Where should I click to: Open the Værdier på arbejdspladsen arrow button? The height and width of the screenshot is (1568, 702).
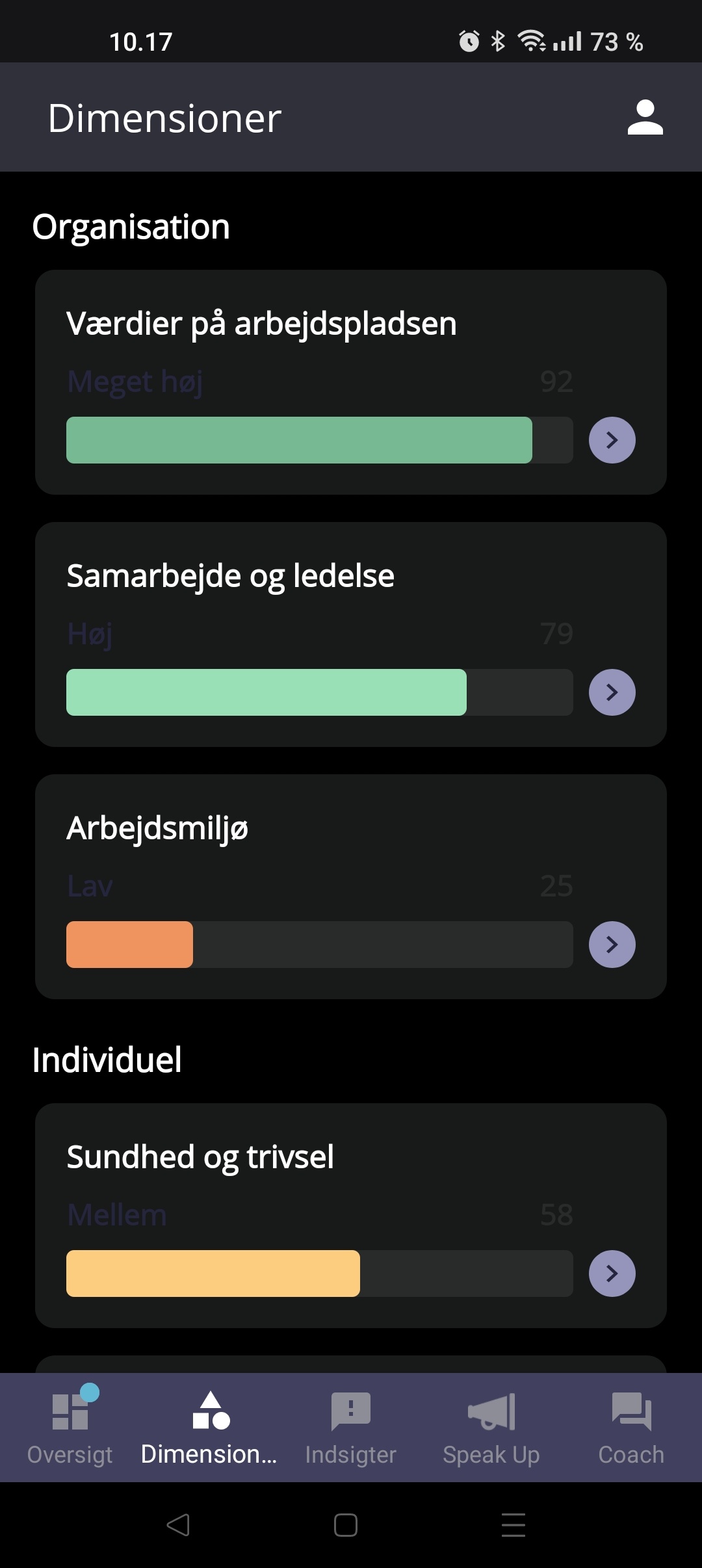[x=612, y=440]
